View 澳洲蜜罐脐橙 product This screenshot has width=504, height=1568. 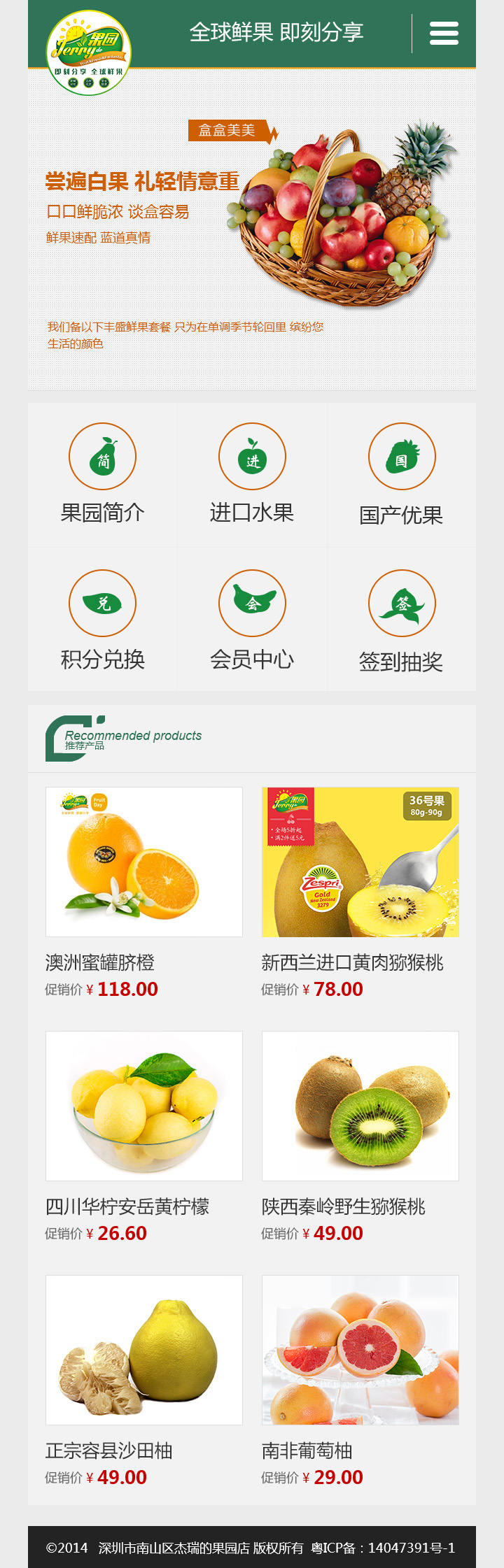(x=144, y=862)
